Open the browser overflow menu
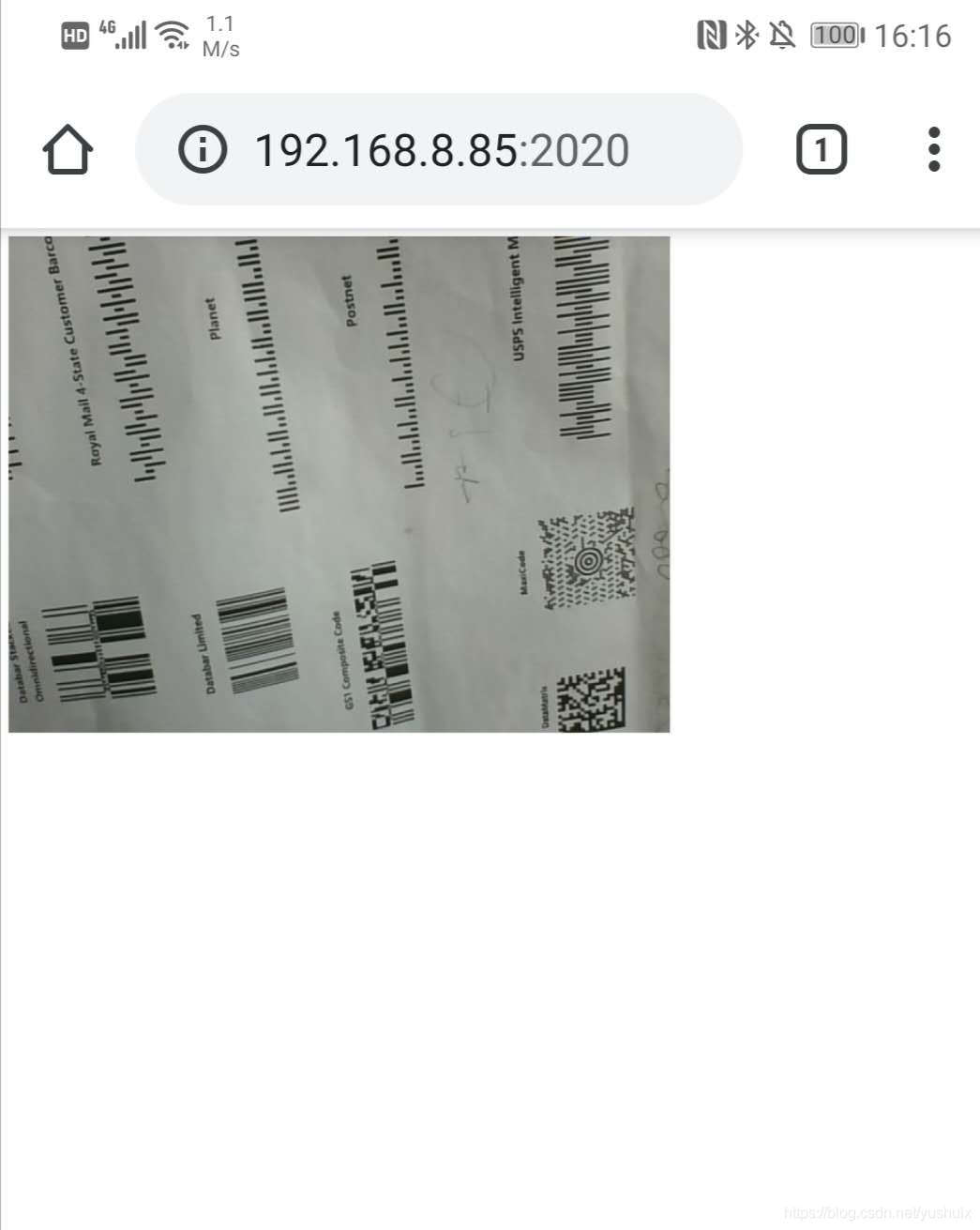The height and width of the screenshot is (1230, 980). (933, 149)
